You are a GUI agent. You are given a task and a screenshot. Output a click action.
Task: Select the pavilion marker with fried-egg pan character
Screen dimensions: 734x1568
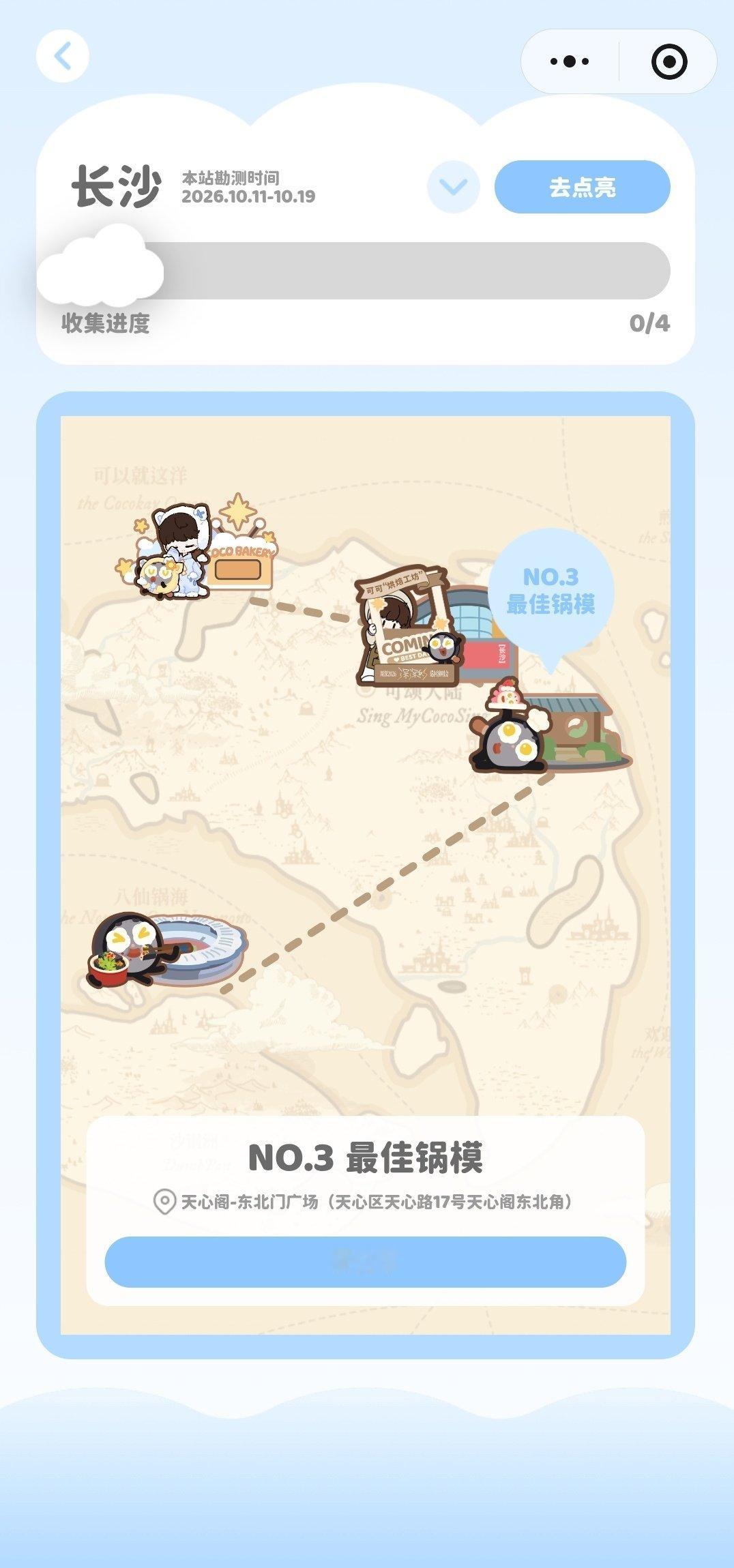tap(550, 726)
